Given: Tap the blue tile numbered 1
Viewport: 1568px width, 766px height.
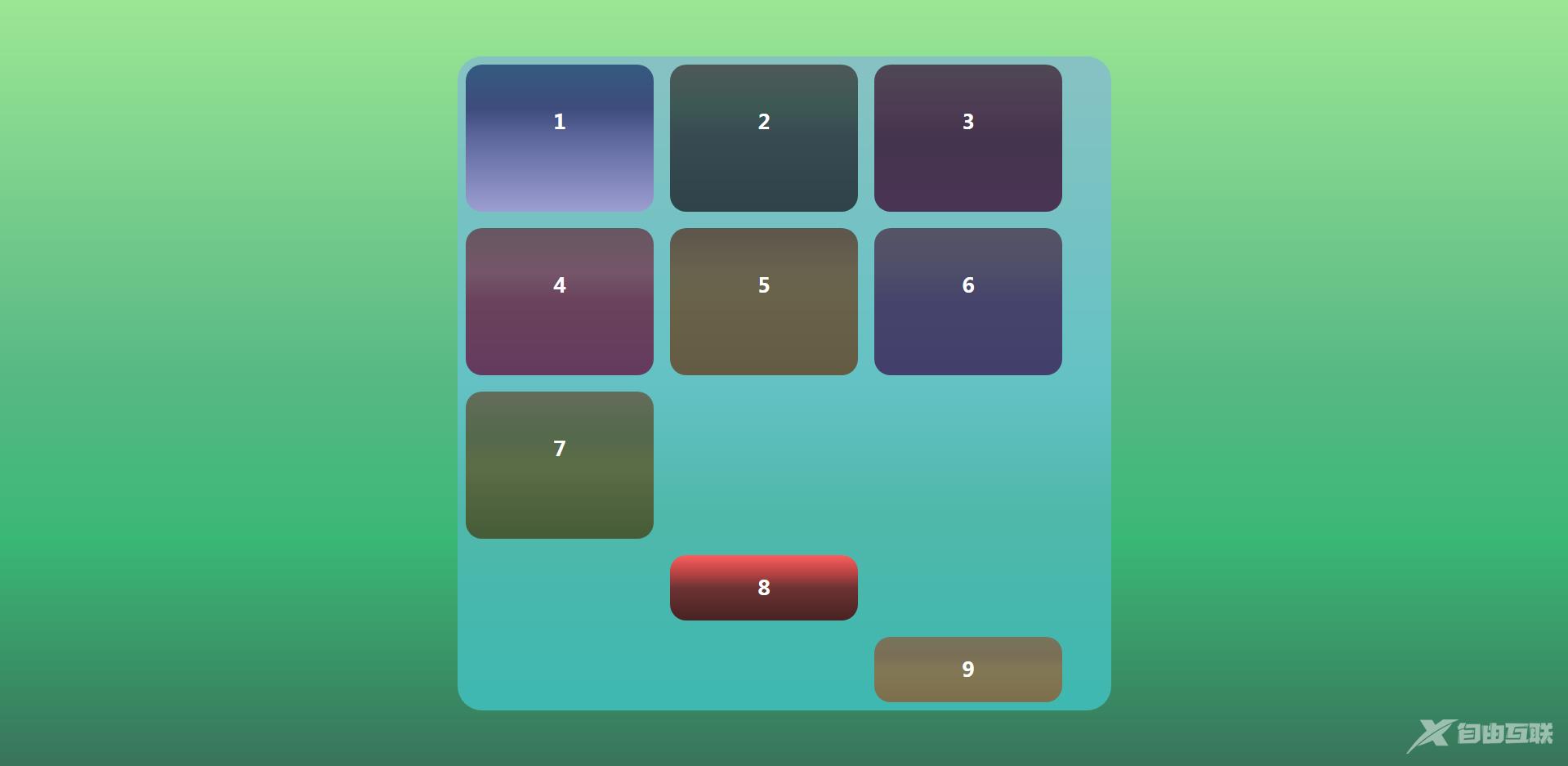Looking at the screenshot, I should [559, 137].
